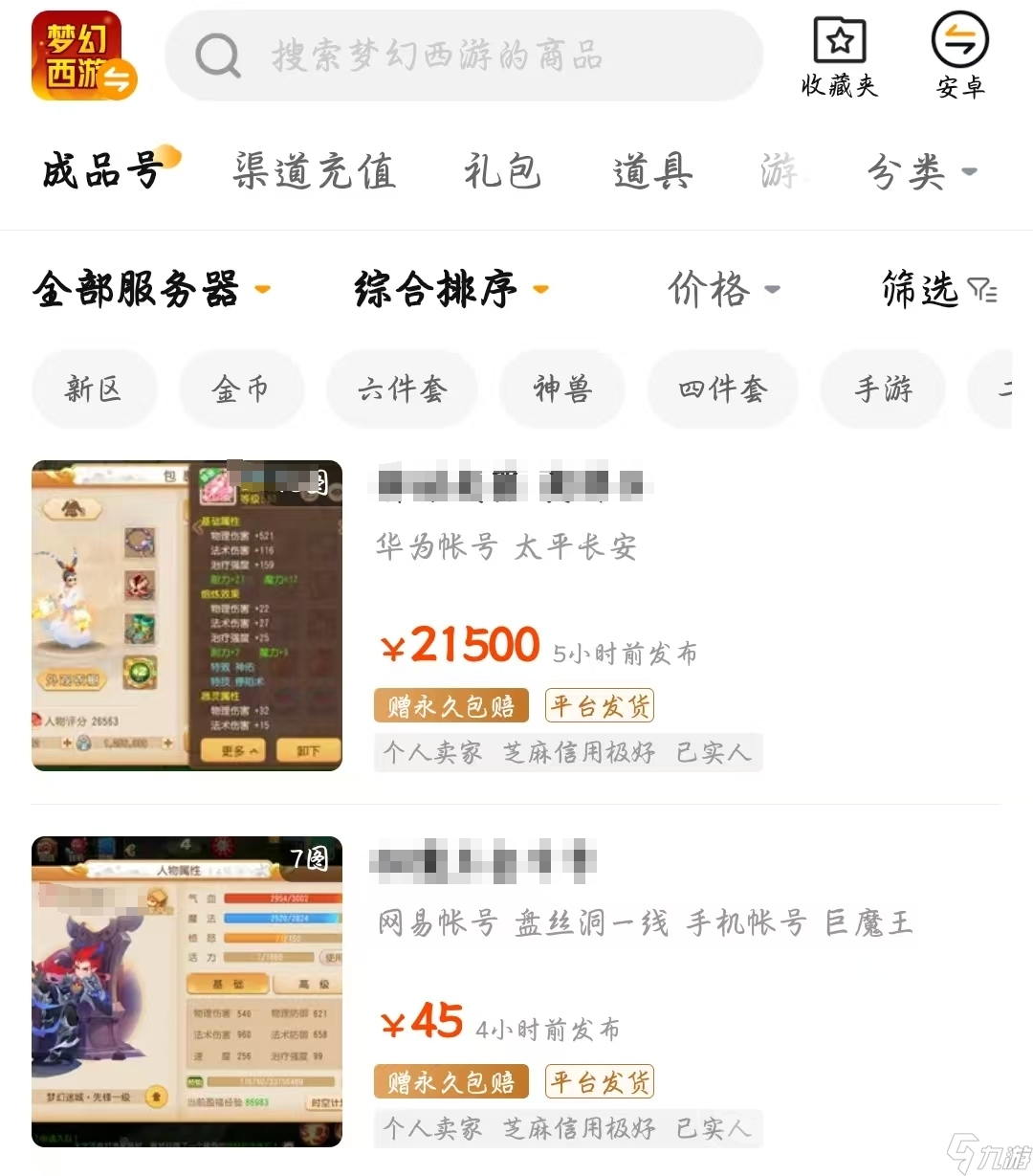Filter by 金币 chip
Image resolution: width=1033 pixels, height=1176 pixels.
[x=241, y=388]
